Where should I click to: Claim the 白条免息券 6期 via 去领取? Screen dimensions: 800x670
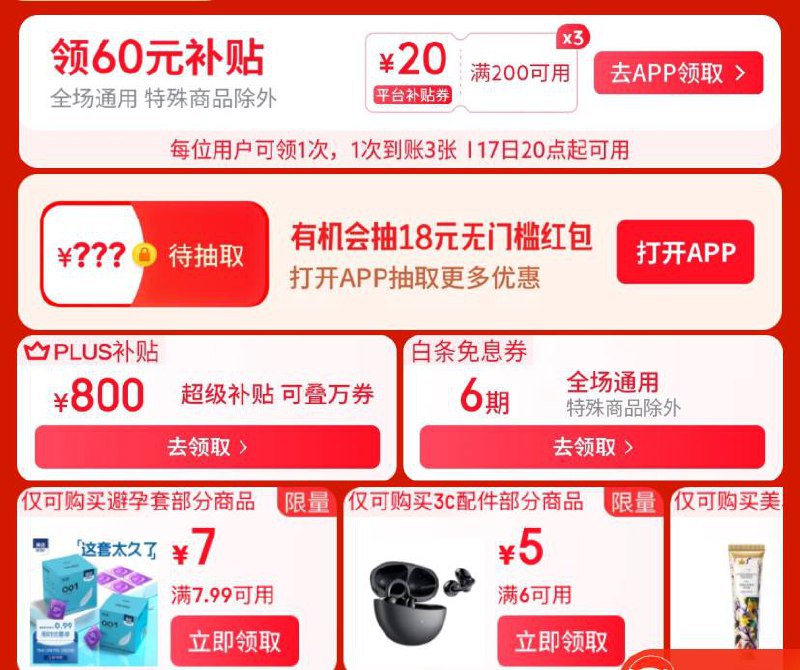592,447
